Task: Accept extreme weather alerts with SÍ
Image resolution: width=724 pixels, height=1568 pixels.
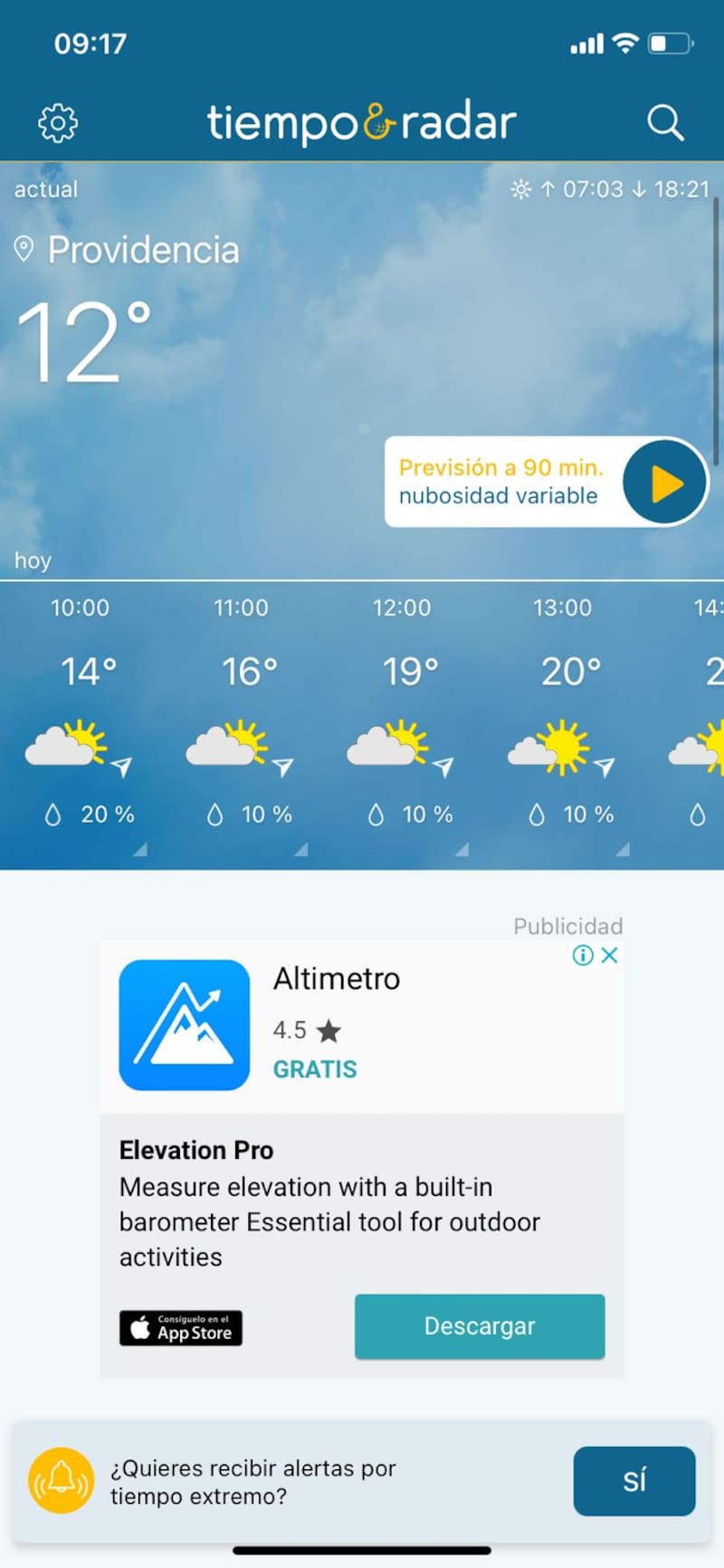Action: point(634,1481)
